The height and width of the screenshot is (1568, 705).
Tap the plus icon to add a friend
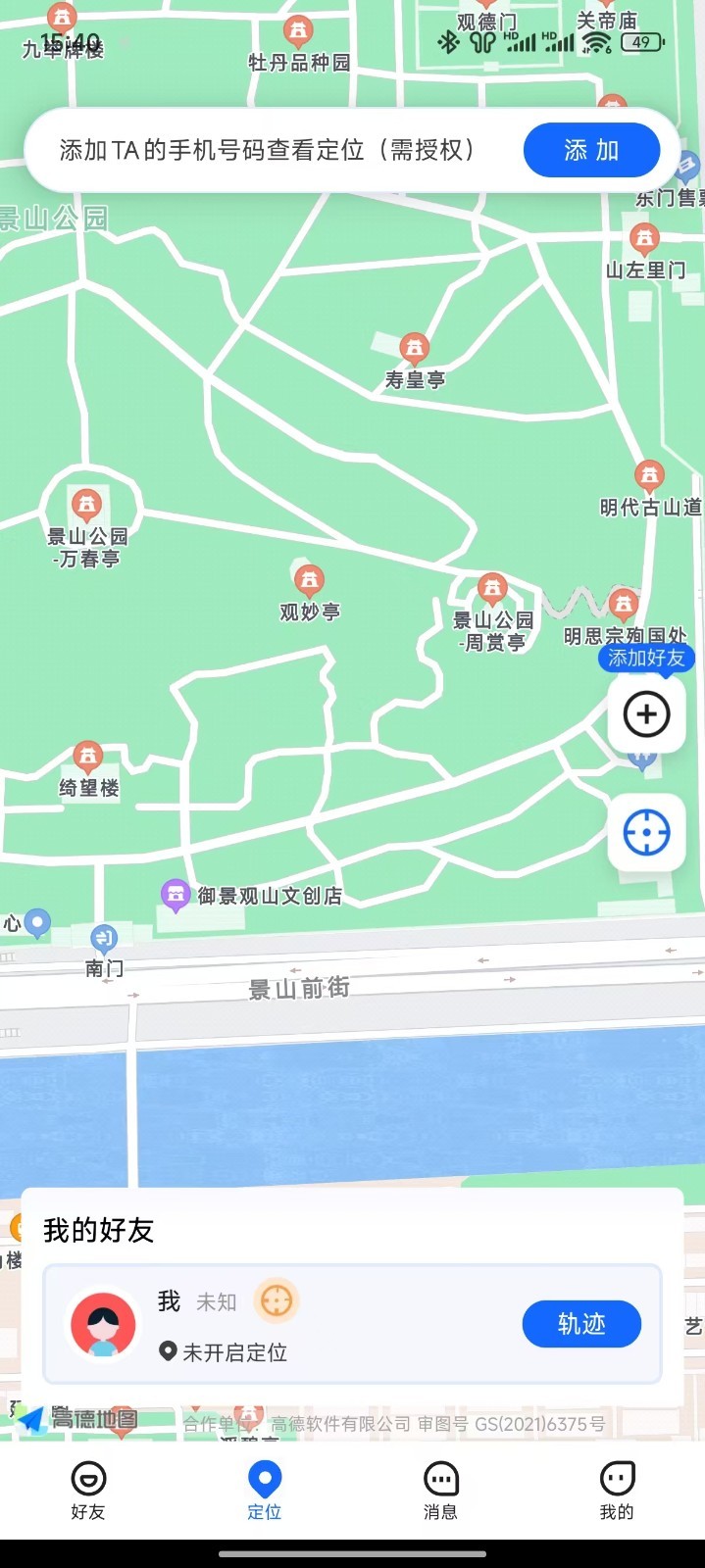646,713
